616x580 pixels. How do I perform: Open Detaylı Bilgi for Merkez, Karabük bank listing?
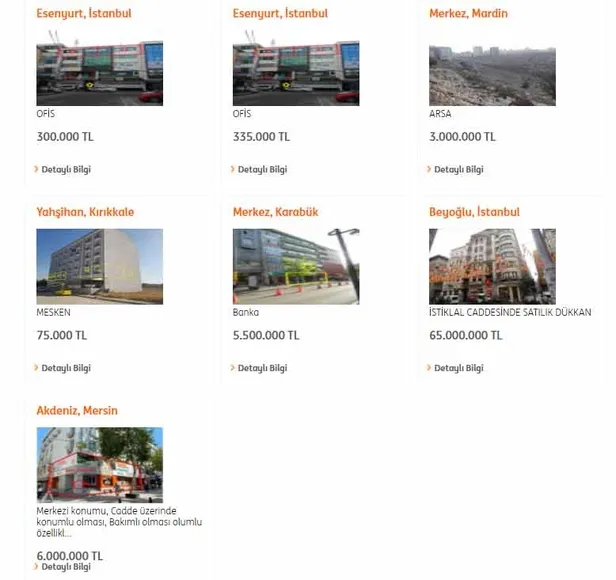(262, 368)
